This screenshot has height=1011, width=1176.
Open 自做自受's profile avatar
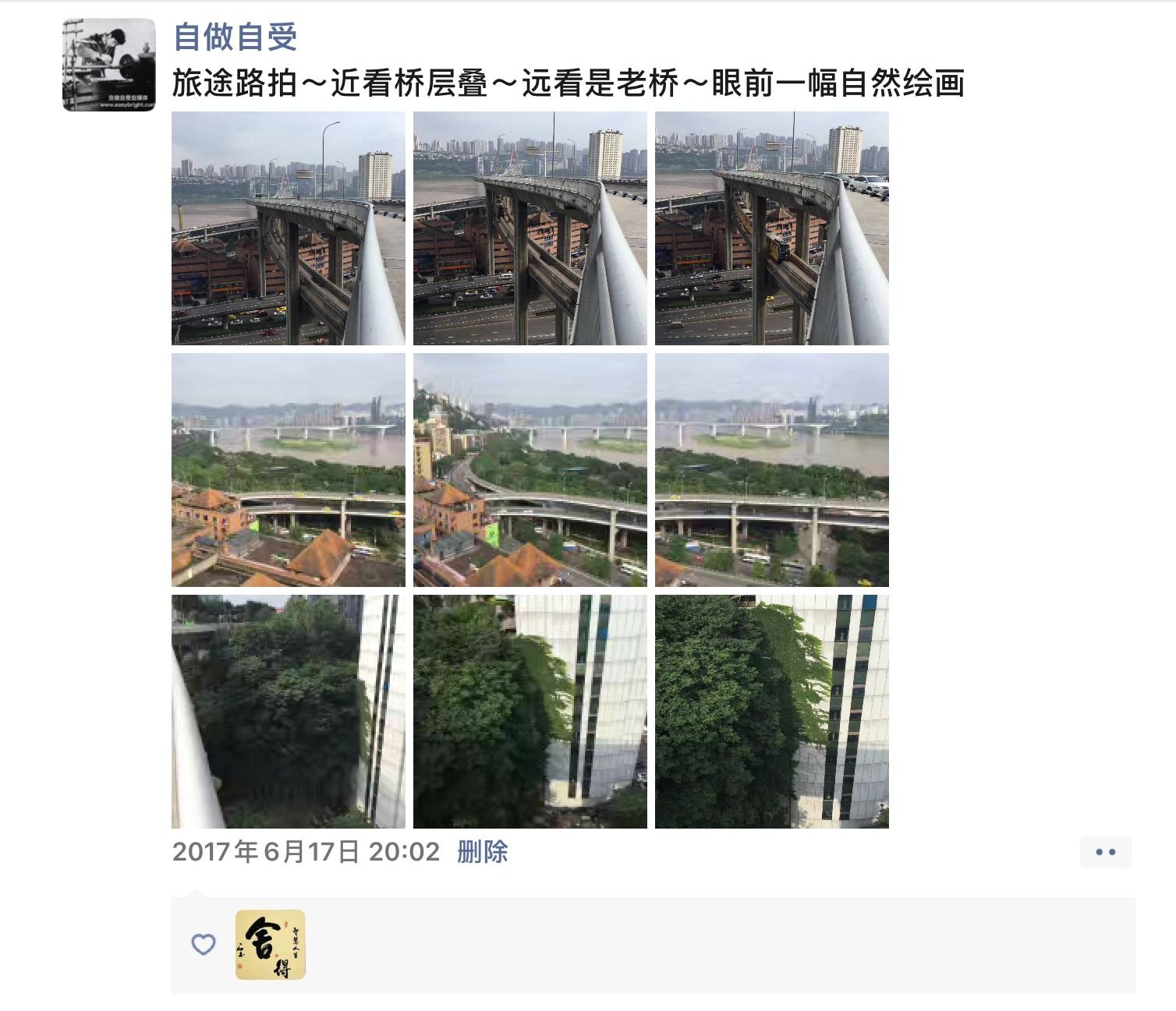(x=109, y=65)
